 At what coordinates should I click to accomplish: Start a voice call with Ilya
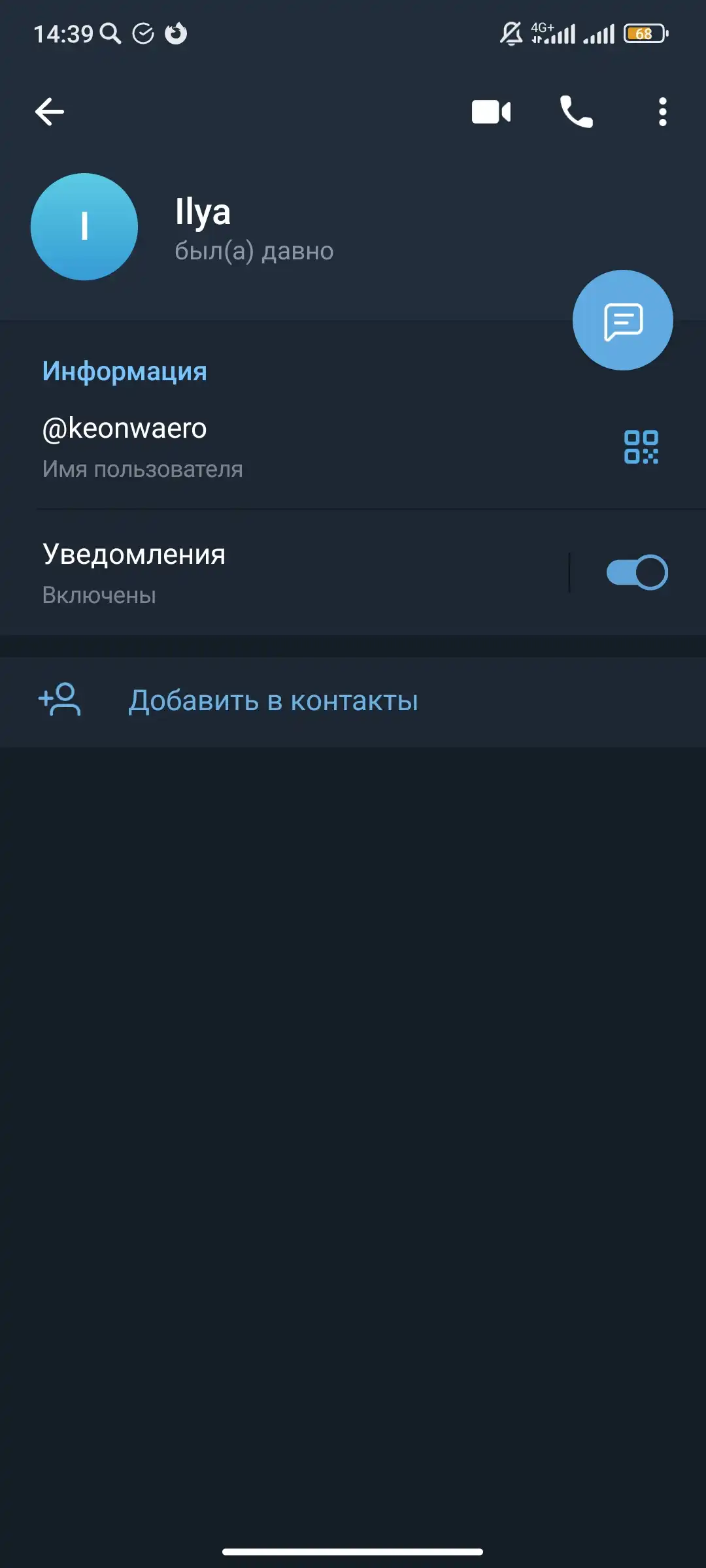tap(577, 112)
